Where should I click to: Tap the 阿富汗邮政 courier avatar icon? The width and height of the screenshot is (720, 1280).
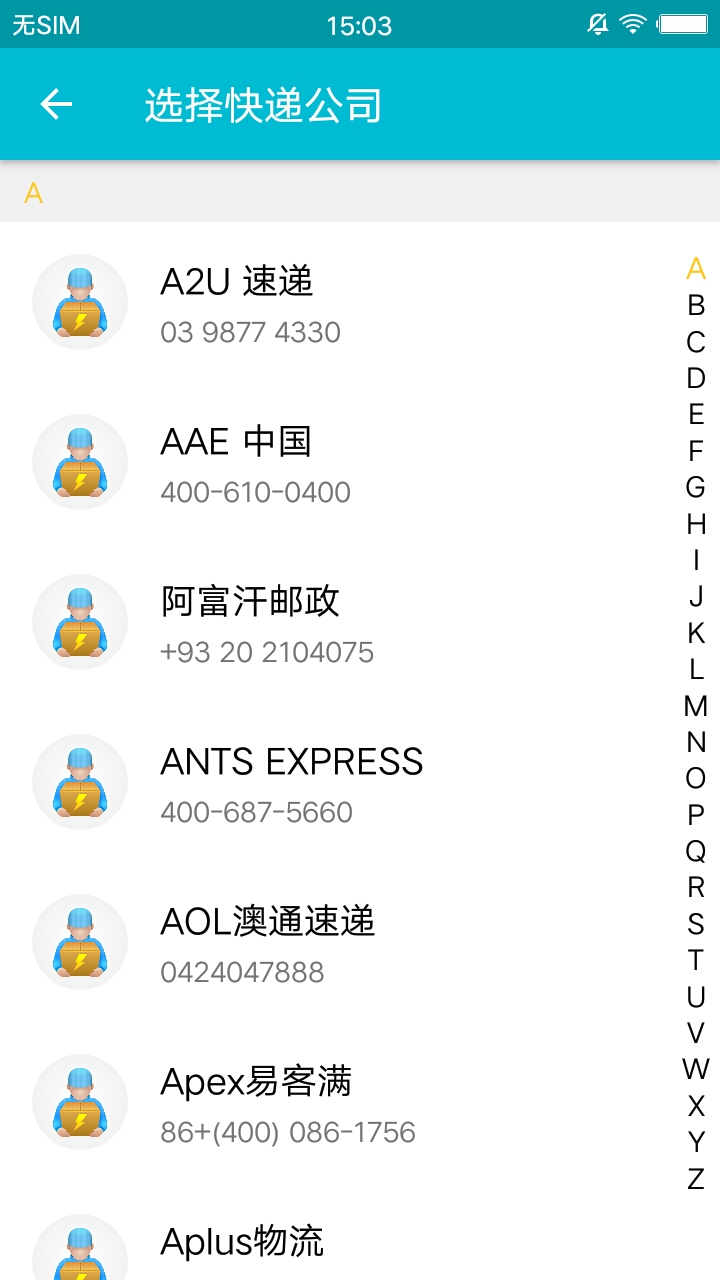[x=80, y=621]
